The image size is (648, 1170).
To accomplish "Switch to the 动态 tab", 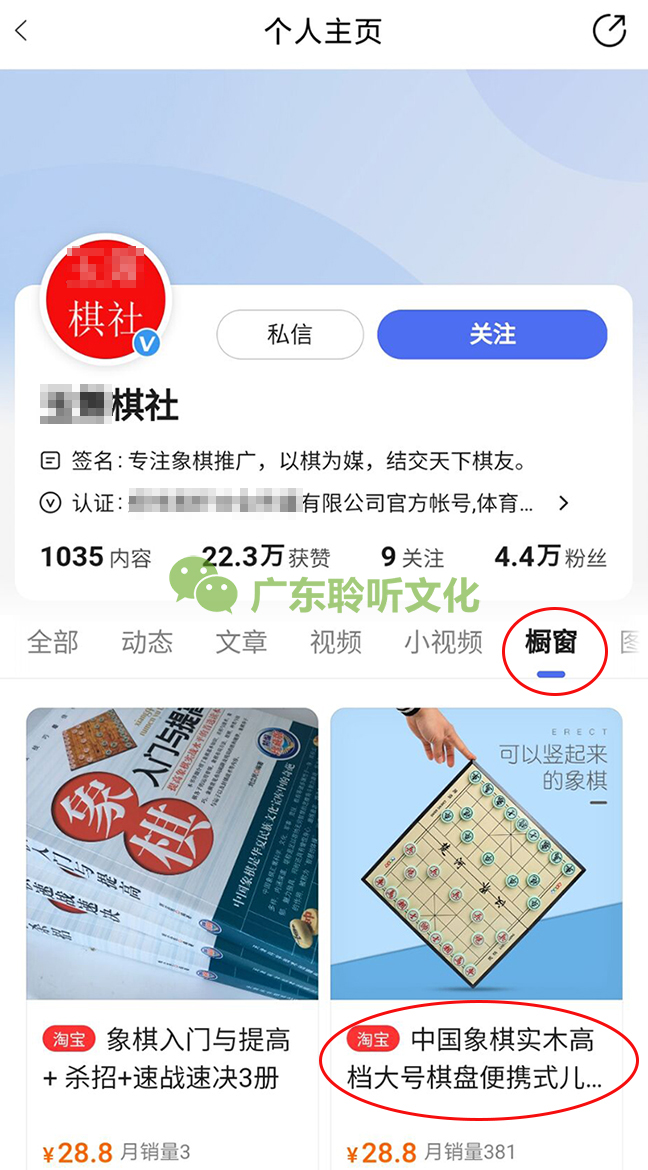I will coord(147,642).
